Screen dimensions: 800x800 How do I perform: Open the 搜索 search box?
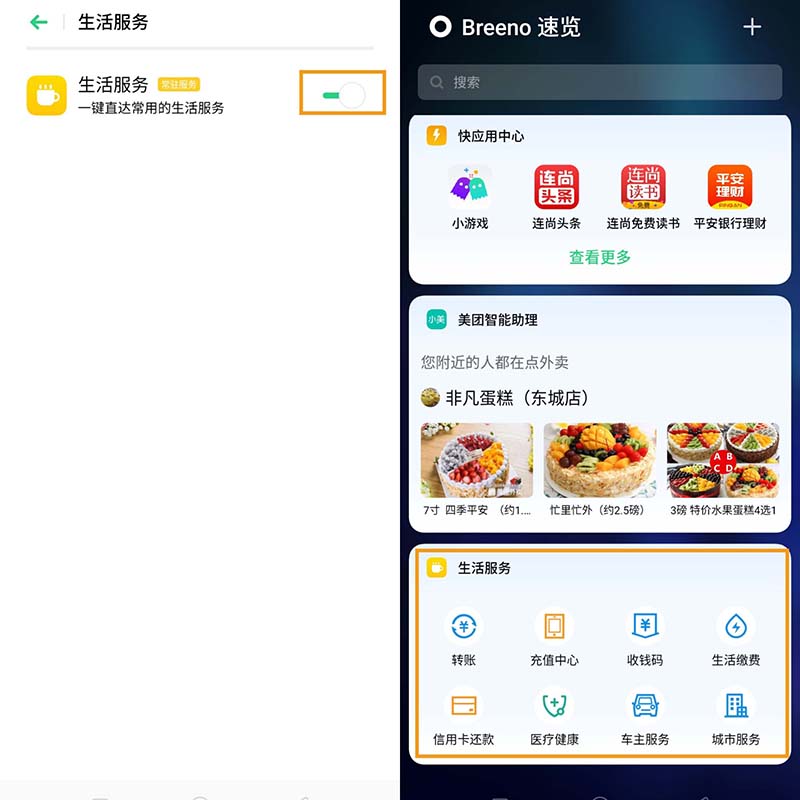click(x=599, y=82)
